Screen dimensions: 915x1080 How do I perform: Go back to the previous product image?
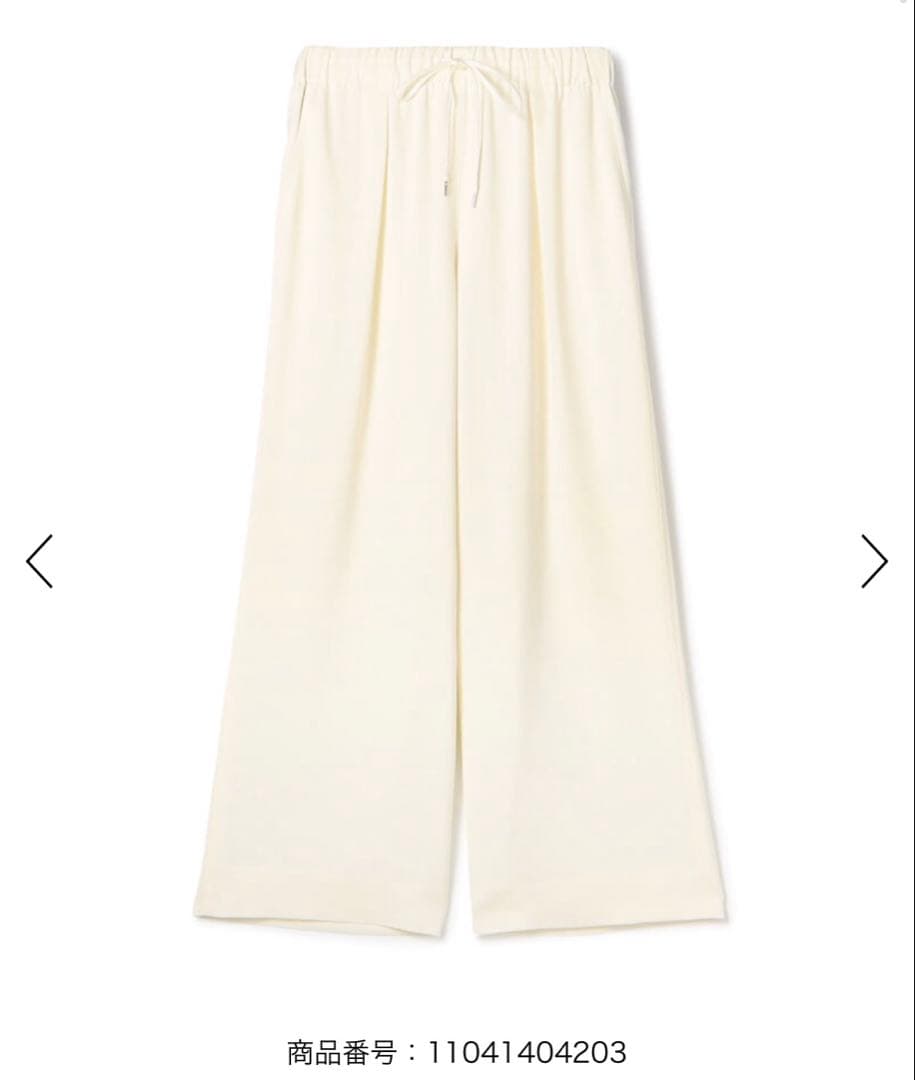click(x=40, y=561)
